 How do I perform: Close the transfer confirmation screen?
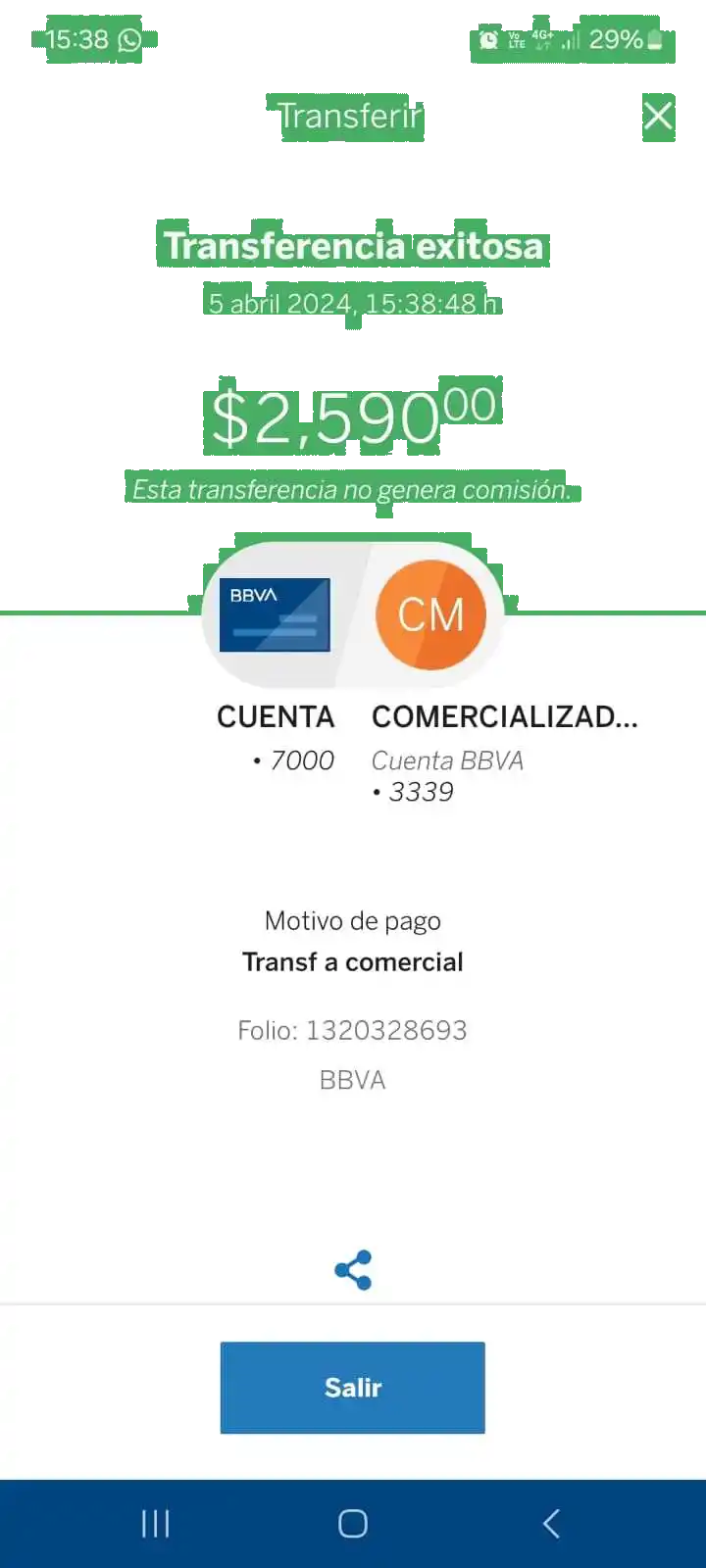pos(658,116)
